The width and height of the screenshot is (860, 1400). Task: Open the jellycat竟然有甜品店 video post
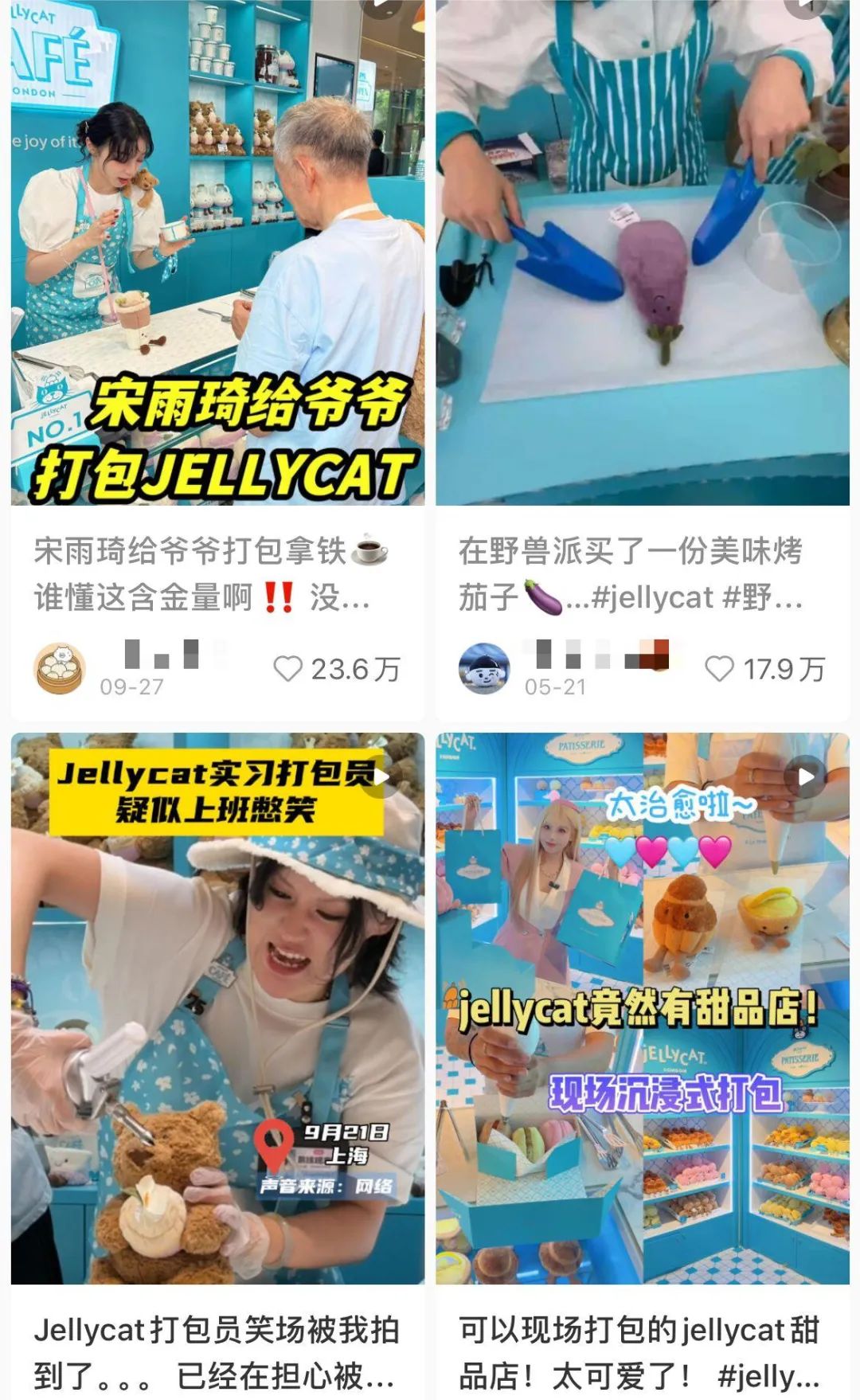(643, 1008)
